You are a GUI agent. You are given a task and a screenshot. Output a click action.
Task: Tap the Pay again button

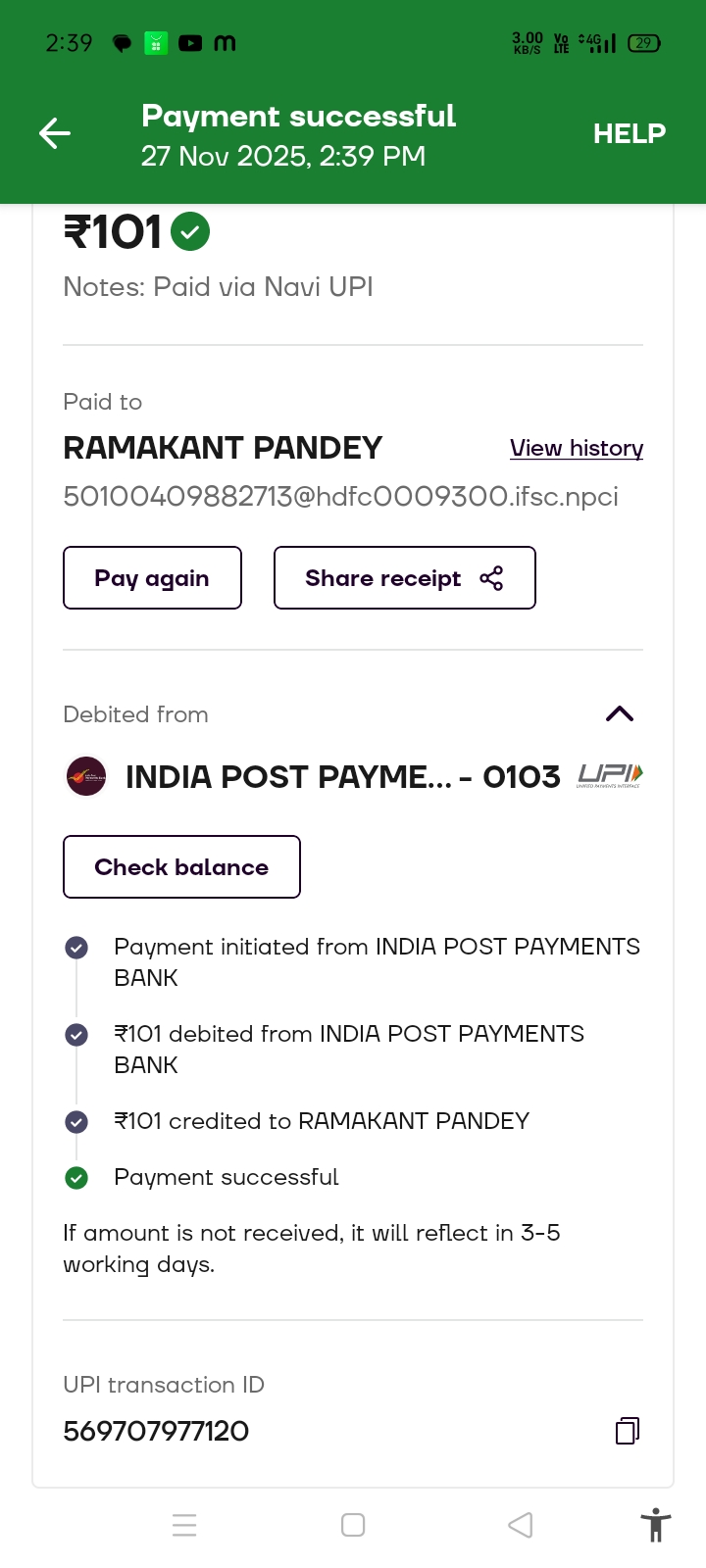point(152,578)
